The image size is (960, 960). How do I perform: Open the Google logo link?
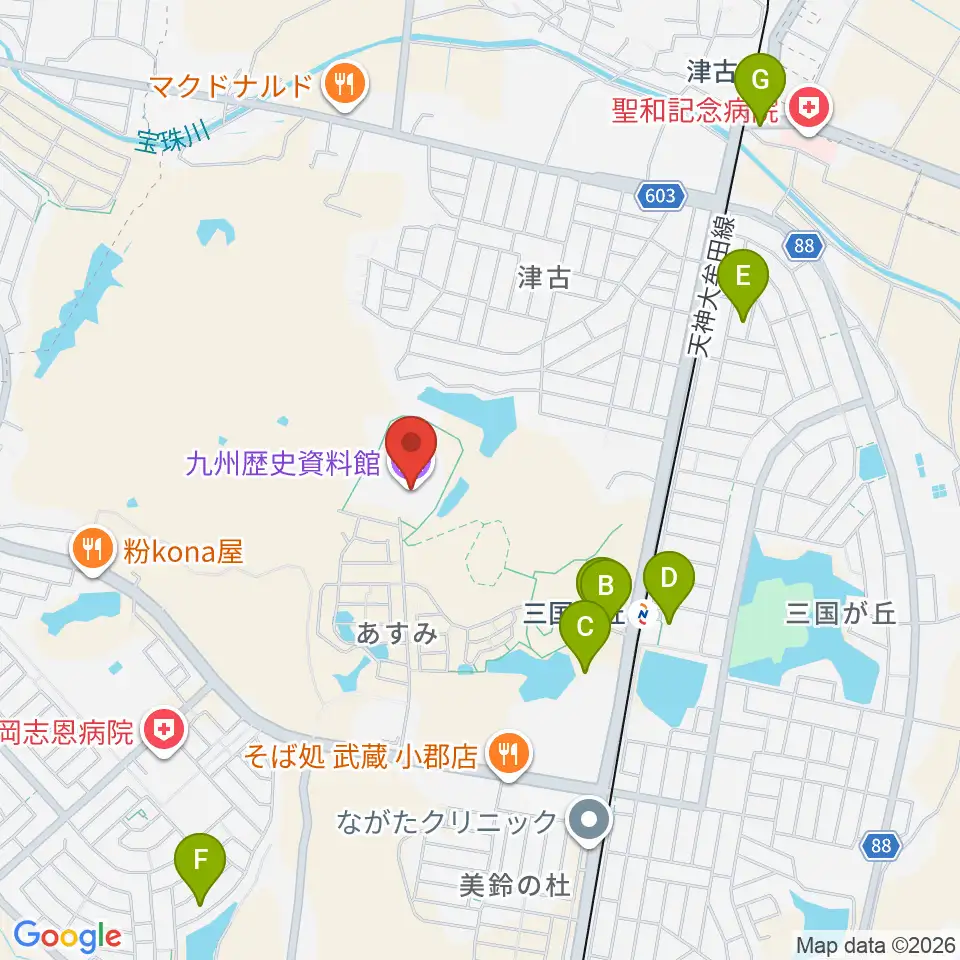coord(67,937)
